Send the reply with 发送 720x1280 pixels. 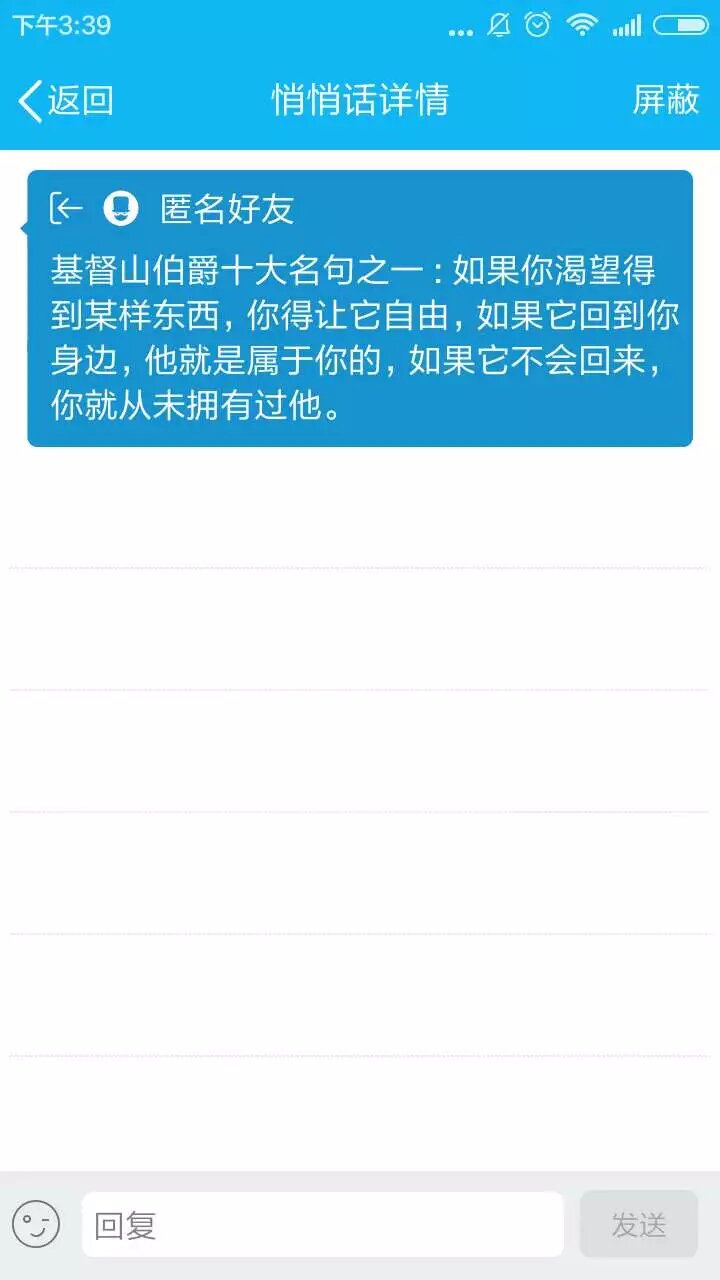pyautogui.click(x=638, y=1224)
